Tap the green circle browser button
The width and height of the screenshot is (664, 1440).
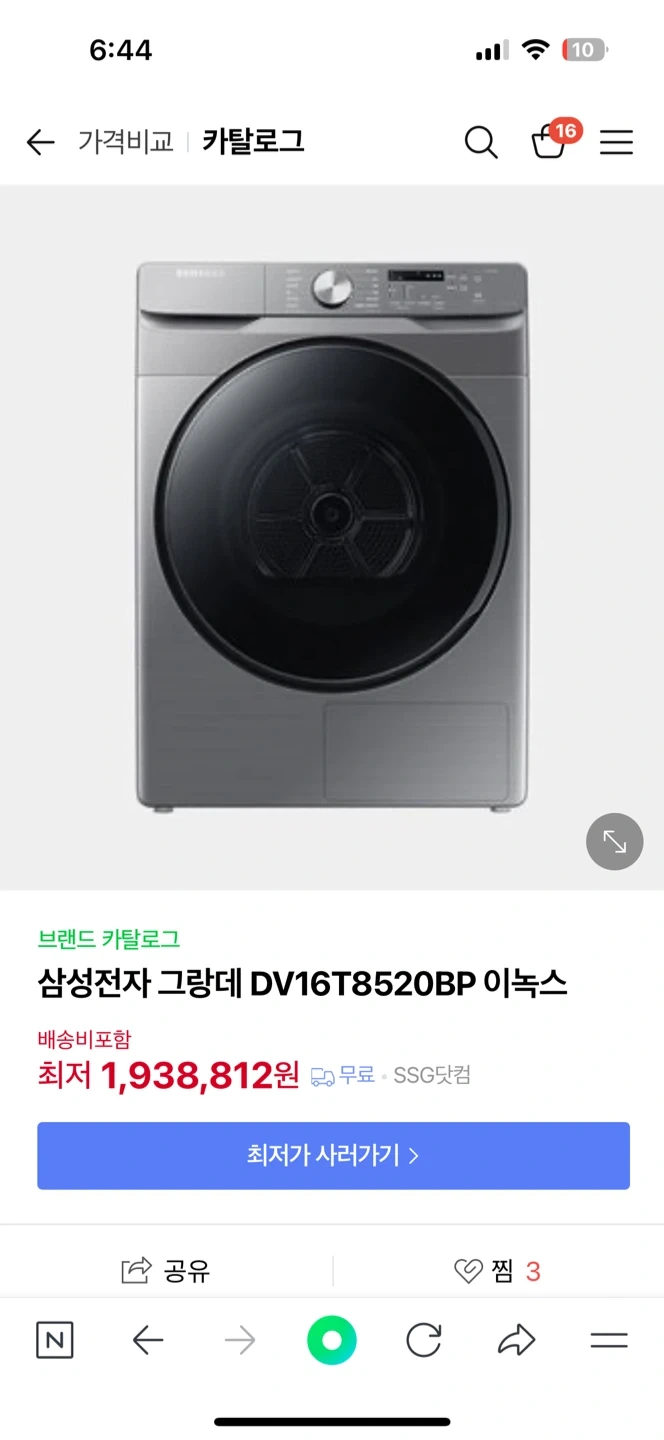[332, 1340]
